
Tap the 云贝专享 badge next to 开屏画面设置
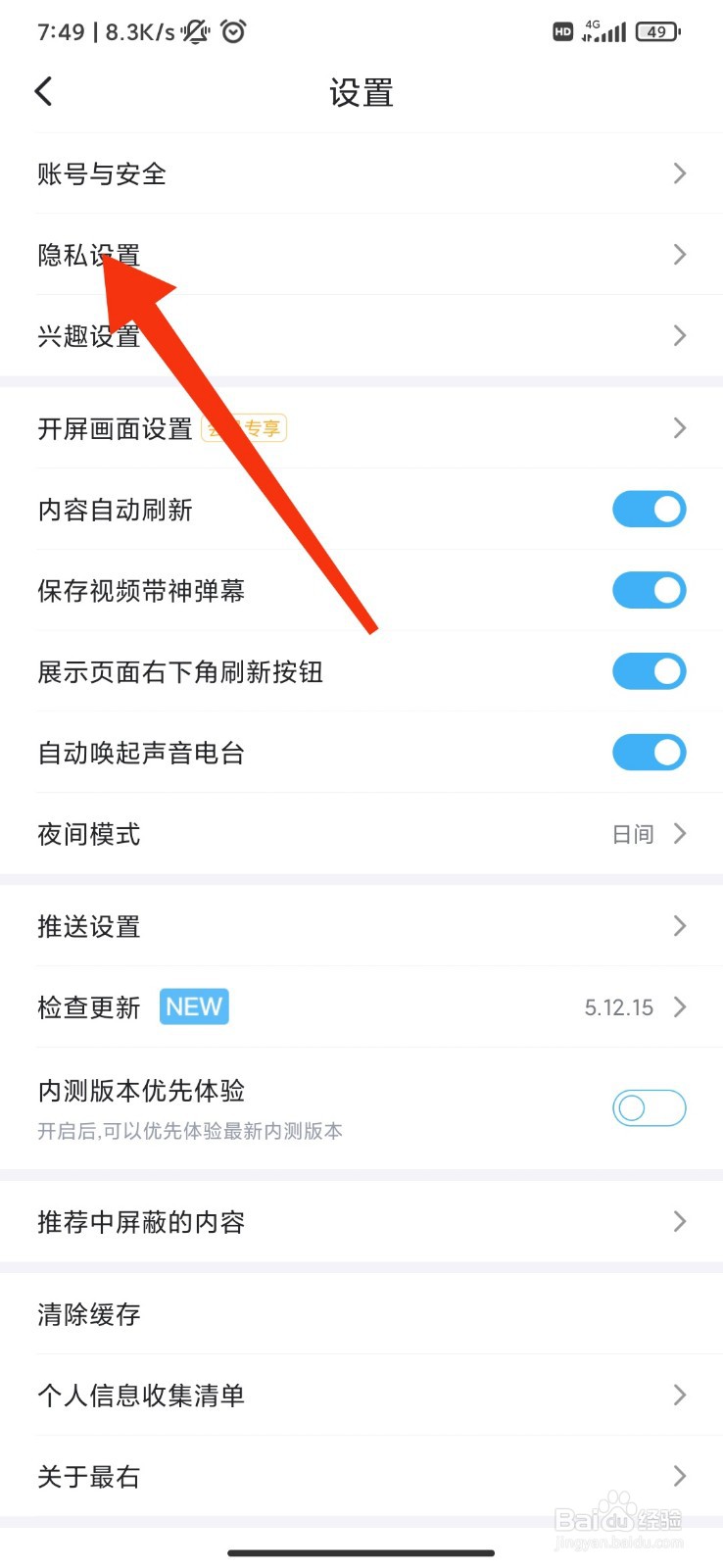coord(243,428)
